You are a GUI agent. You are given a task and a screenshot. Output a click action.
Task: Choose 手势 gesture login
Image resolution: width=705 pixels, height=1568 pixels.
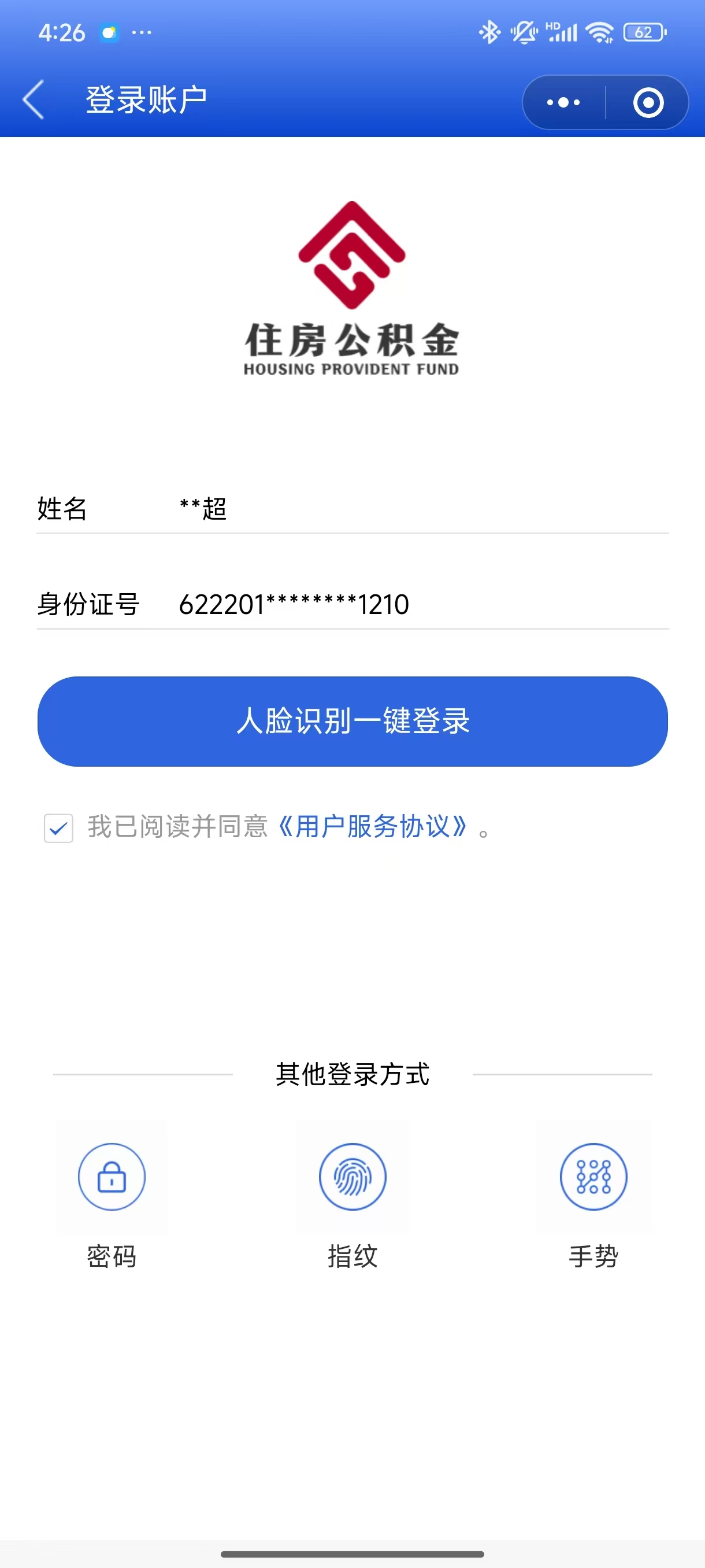pyautogui.click(x=593, y=1177)
